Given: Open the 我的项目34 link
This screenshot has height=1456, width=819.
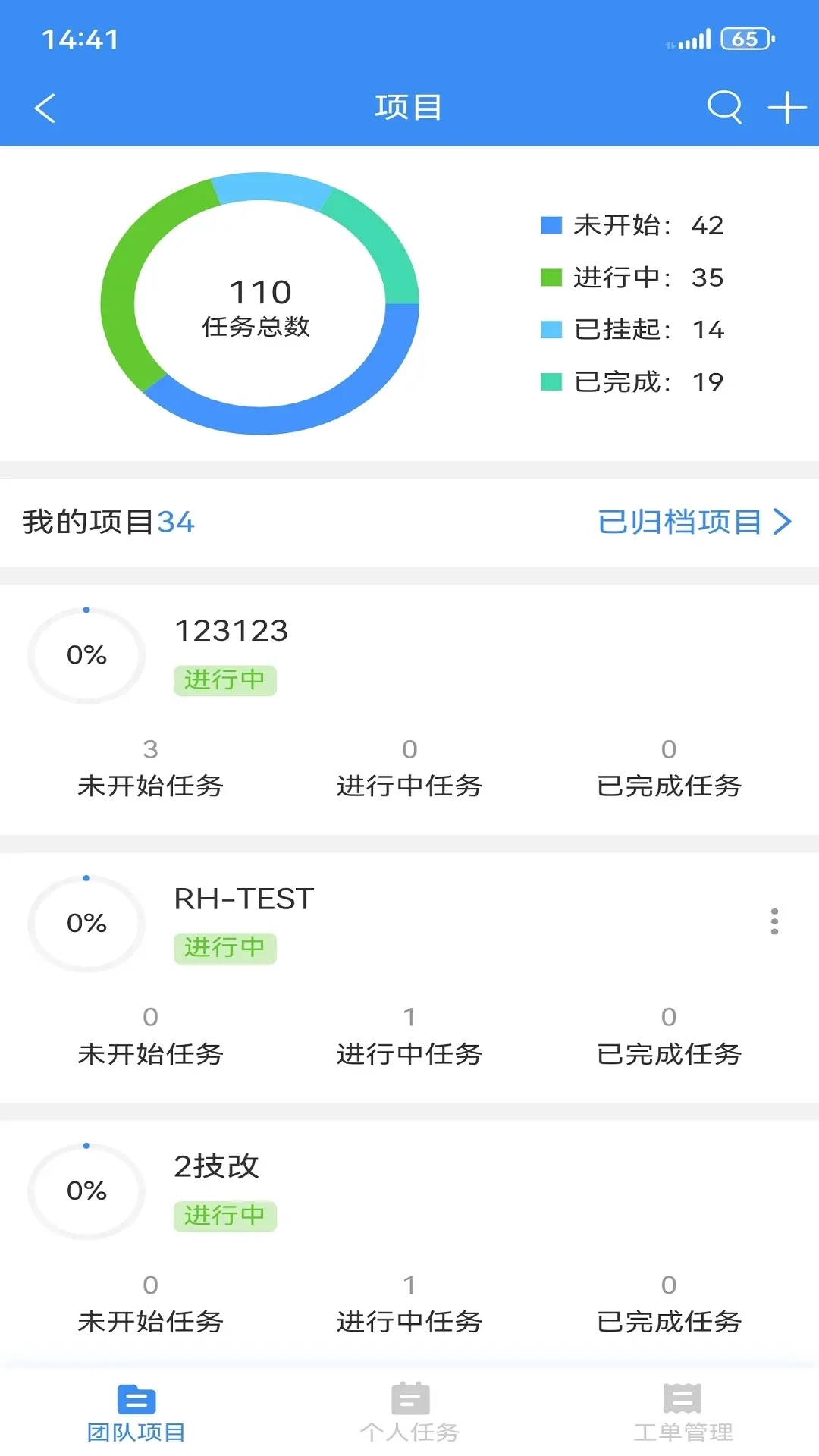Looking at the screenshot, I should pos(106,521).
